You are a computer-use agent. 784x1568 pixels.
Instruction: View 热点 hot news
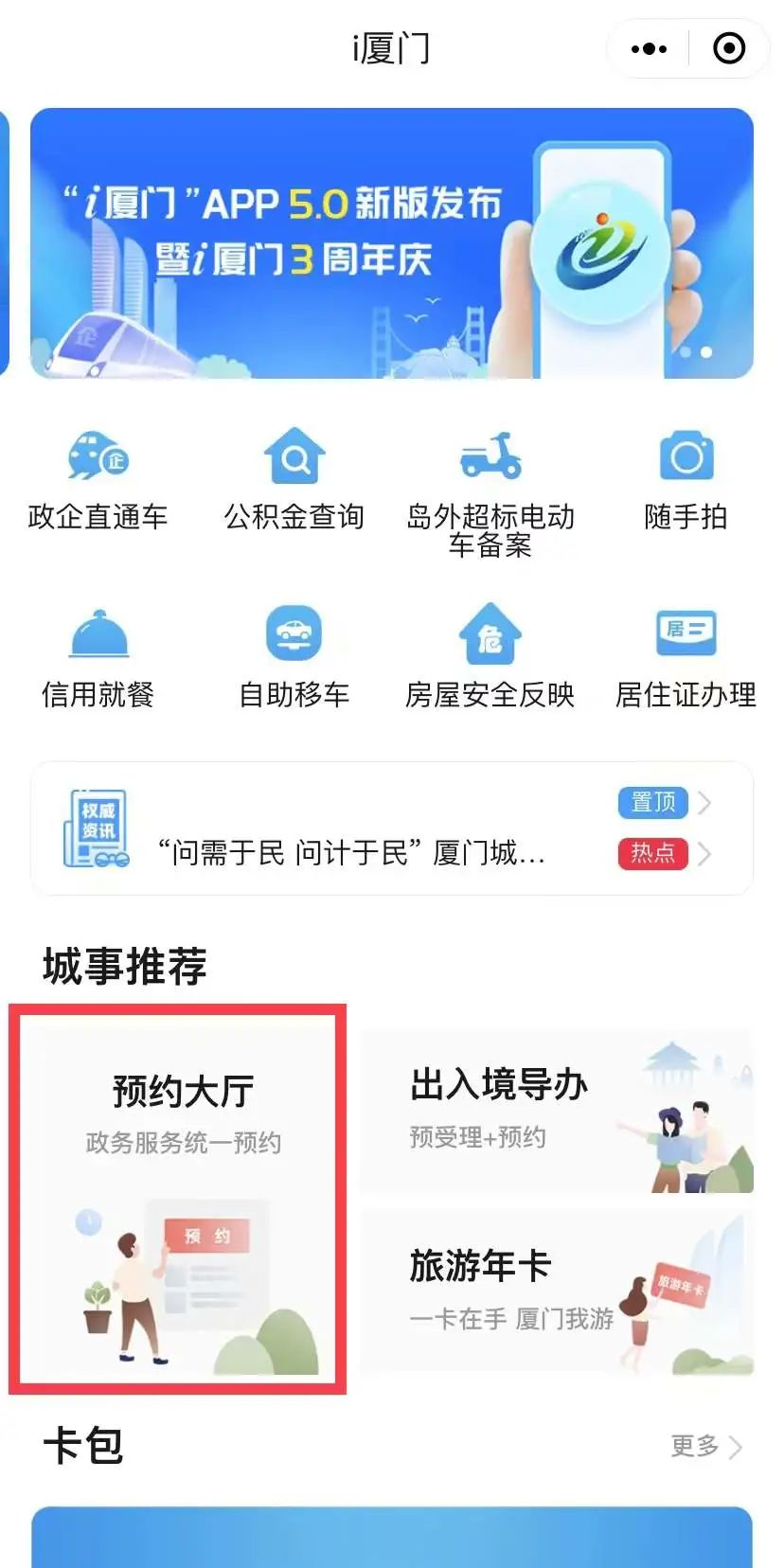click(664, 854)
